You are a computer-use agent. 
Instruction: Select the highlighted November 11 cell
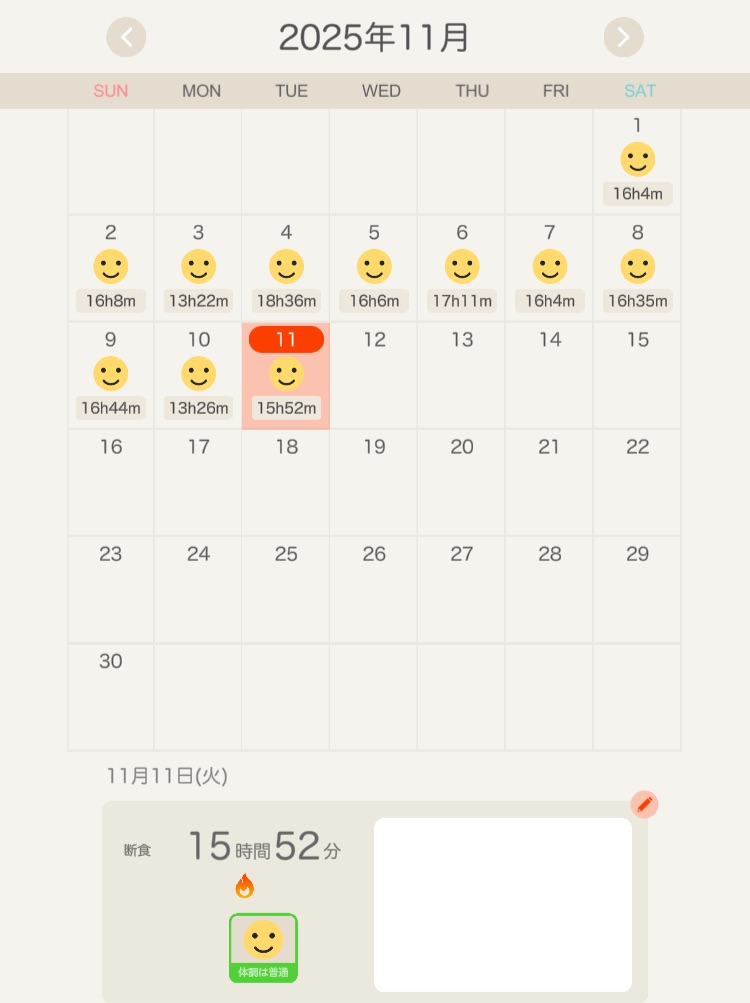[x=286, y=376]
